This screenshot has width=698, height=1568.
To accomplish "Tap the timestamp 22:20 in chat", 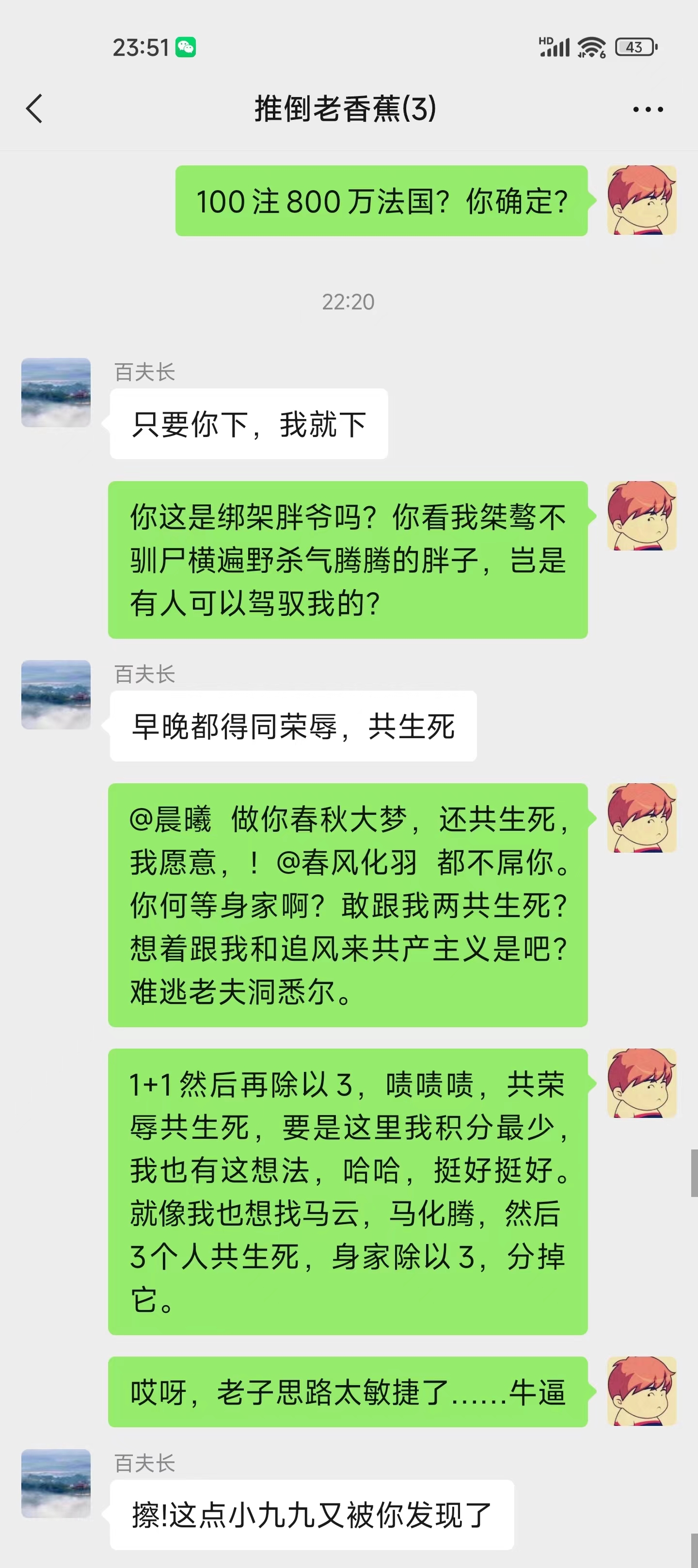I will coord(349,301).
